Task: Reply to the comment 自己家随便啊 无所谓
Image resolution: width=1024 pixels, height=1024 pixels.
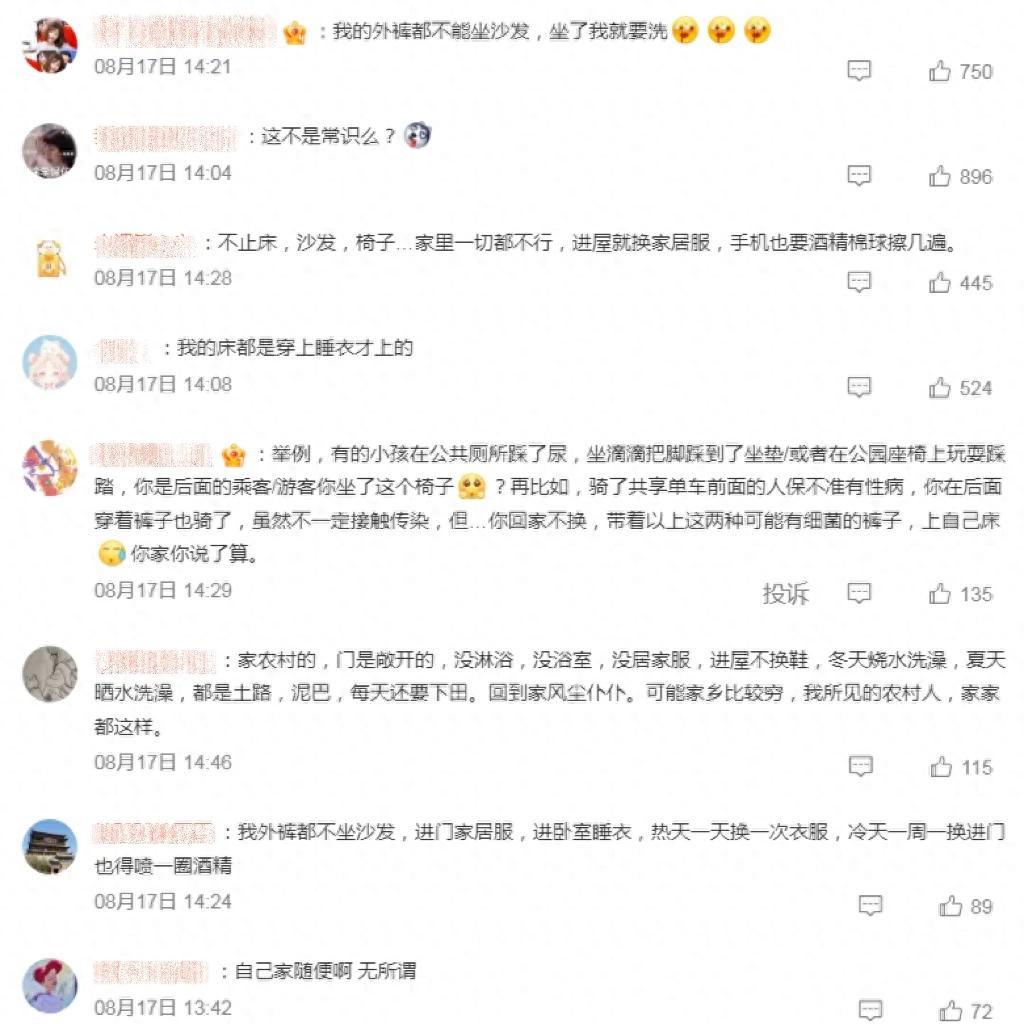Action: pos(871,1010)
